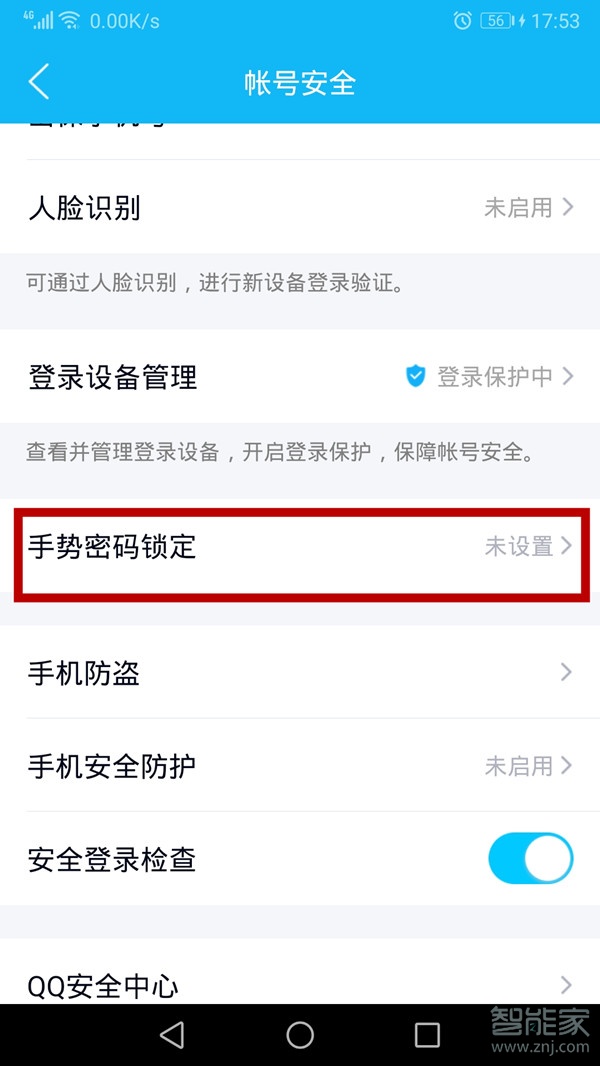Toggle 安全登录检查 switch off
Viewport: 600px width, 1066px height.
530,860
